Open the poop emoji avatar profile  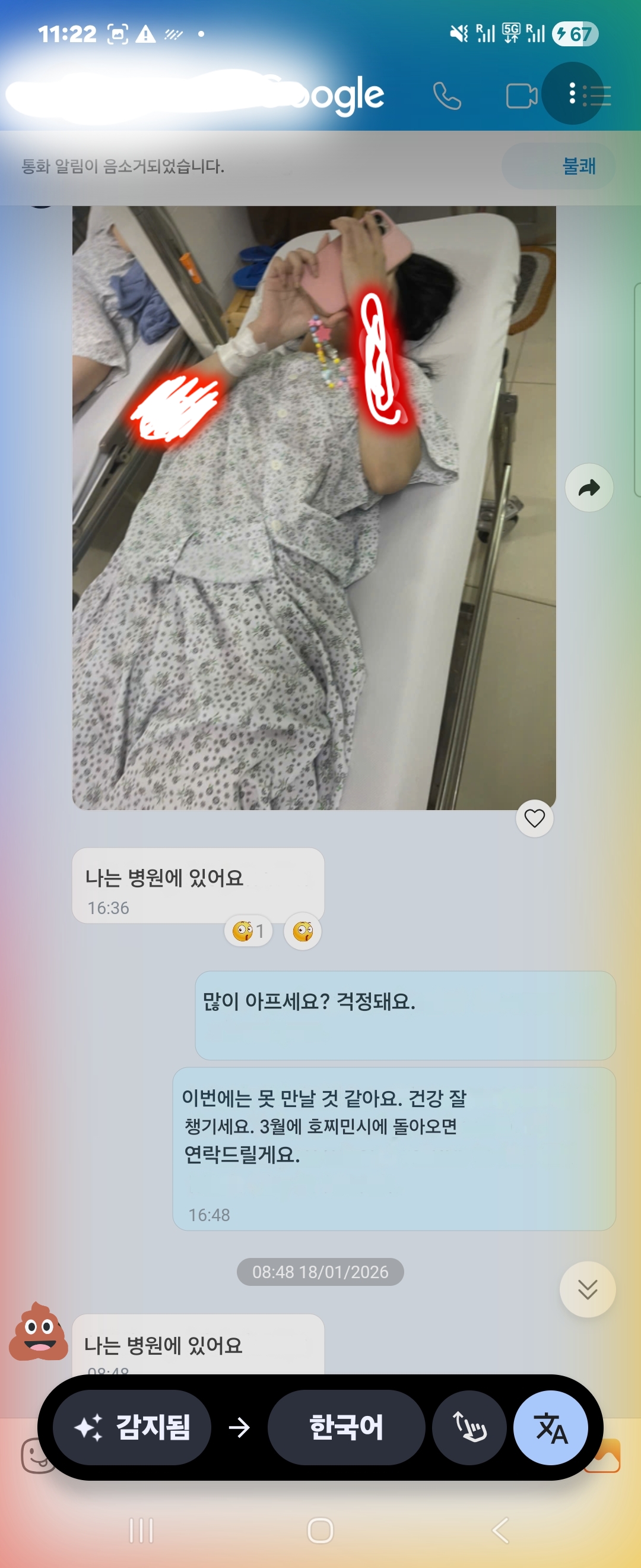38,1331
